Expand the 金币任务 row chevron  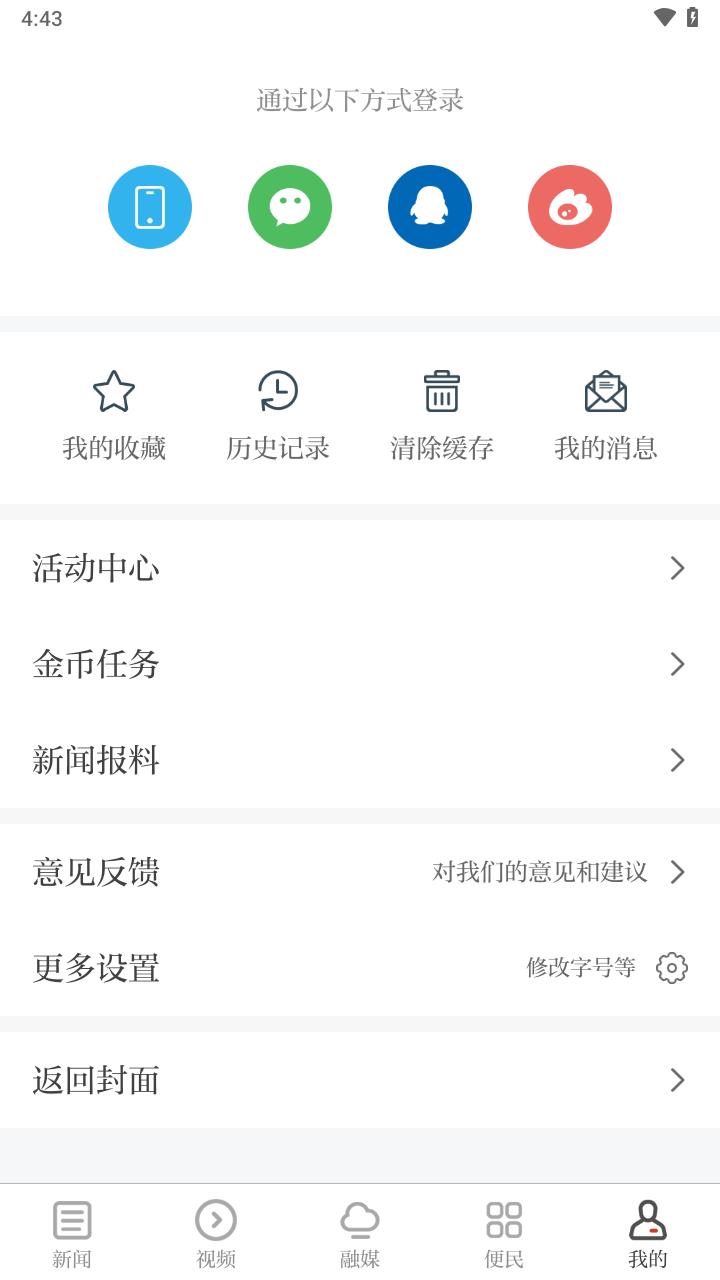(677, 664)
